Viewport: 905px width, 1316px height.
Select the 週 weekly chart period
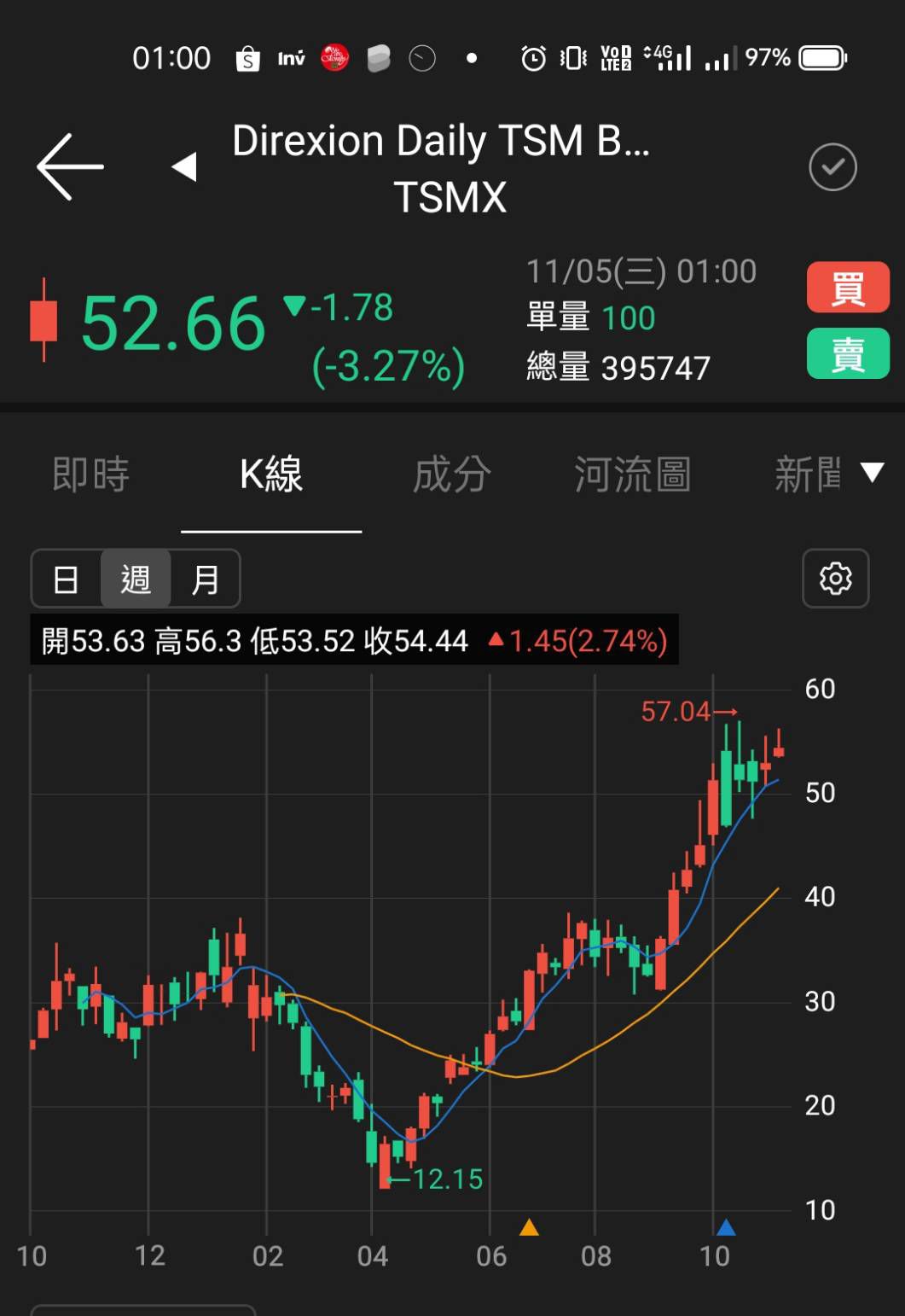(x=136, y=579)
